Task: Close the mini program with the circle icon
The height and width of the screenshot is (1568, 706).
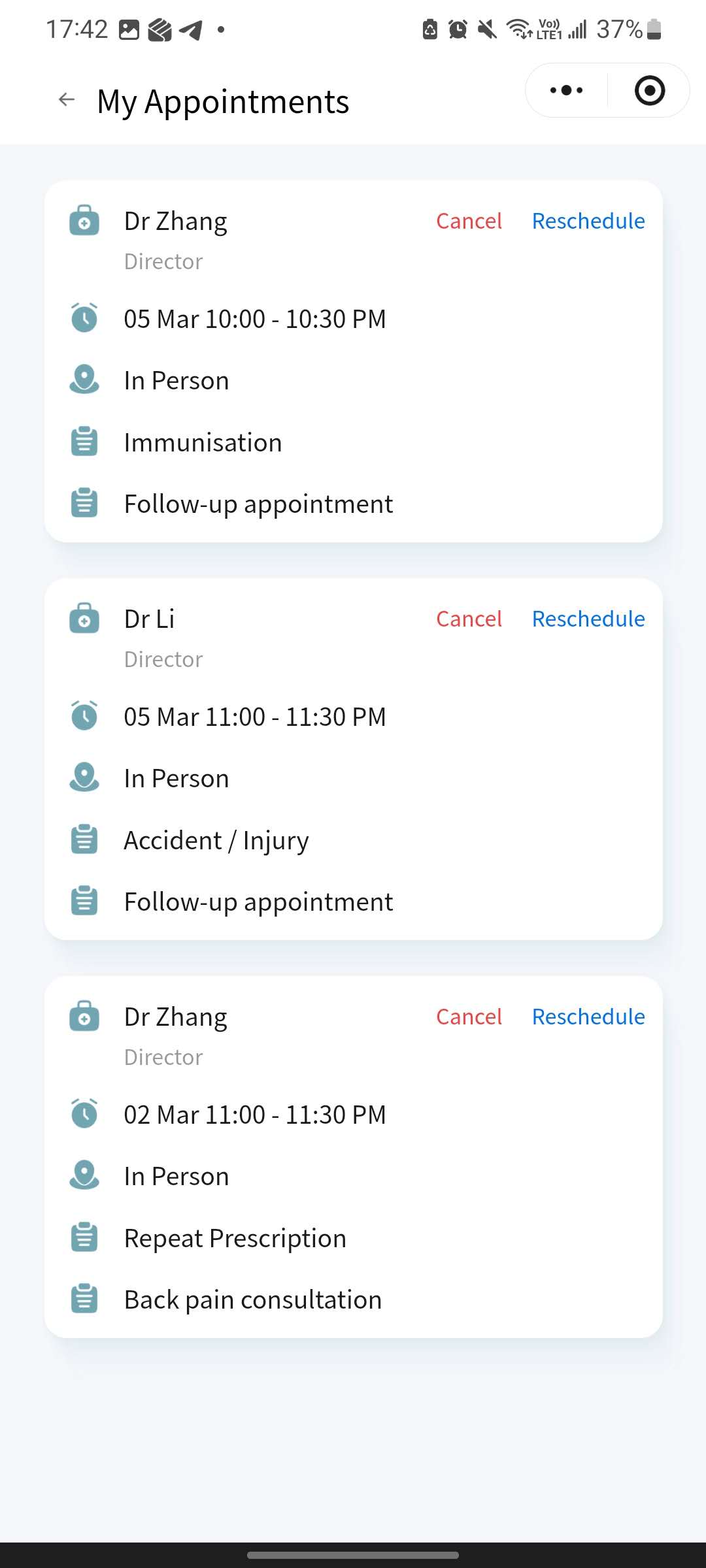Action: click(x=650, y=90)
